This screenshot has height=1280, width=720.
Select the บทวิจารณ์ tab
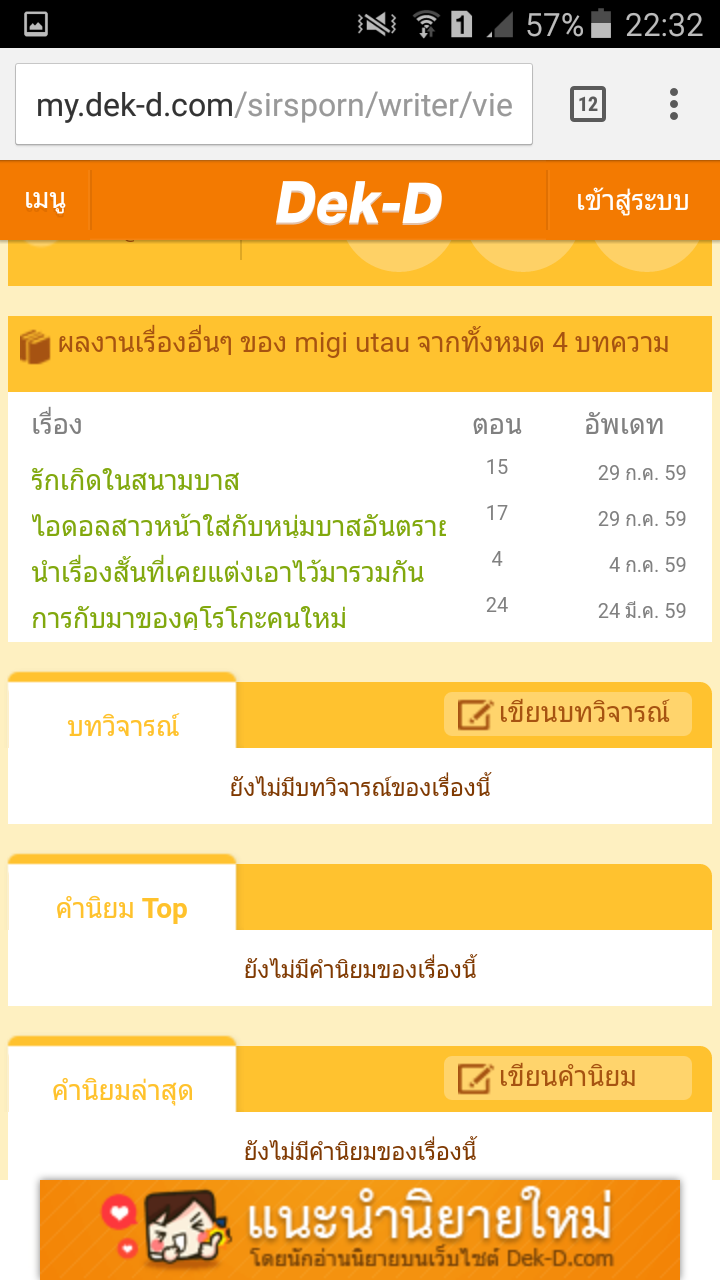(x=123, y=727)
